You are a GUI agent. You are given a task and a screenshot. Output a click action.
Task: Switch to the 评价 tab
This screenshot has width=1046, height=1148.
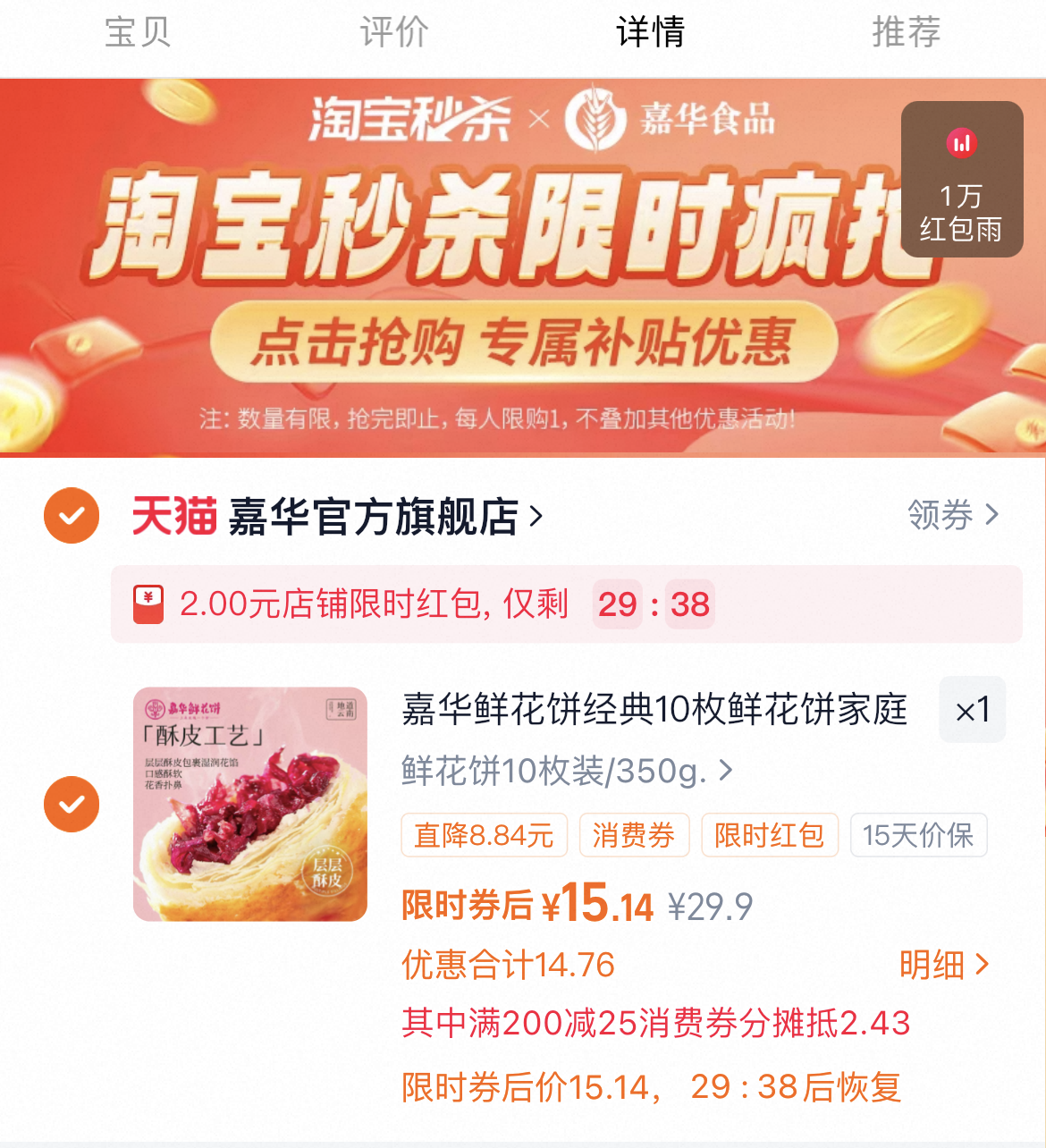(x=393, y=32)
